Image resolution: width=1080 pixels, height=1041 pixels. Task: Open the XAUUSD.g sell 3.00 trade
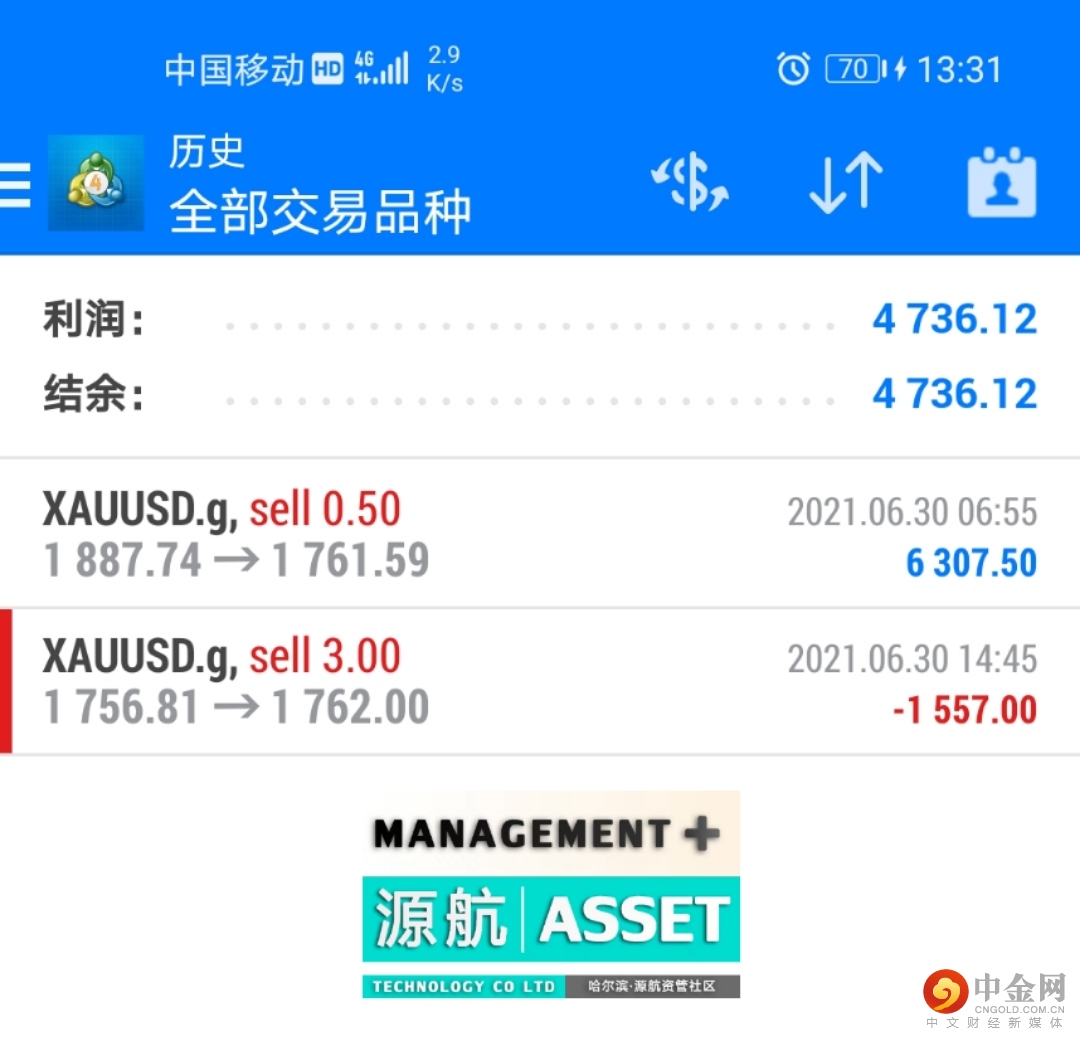point(540,682)
